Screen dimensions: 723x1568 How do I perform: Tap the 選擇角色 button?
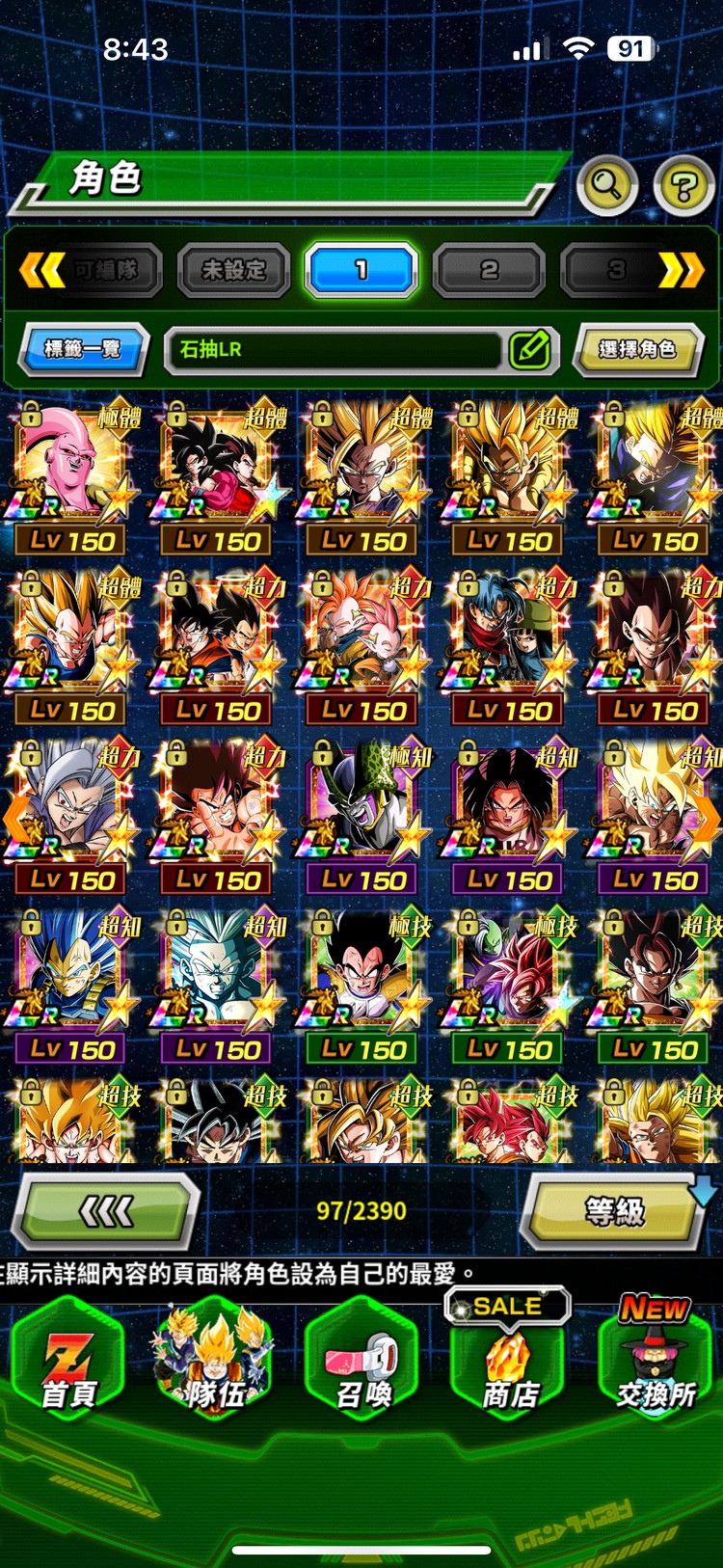coord(636,349)
